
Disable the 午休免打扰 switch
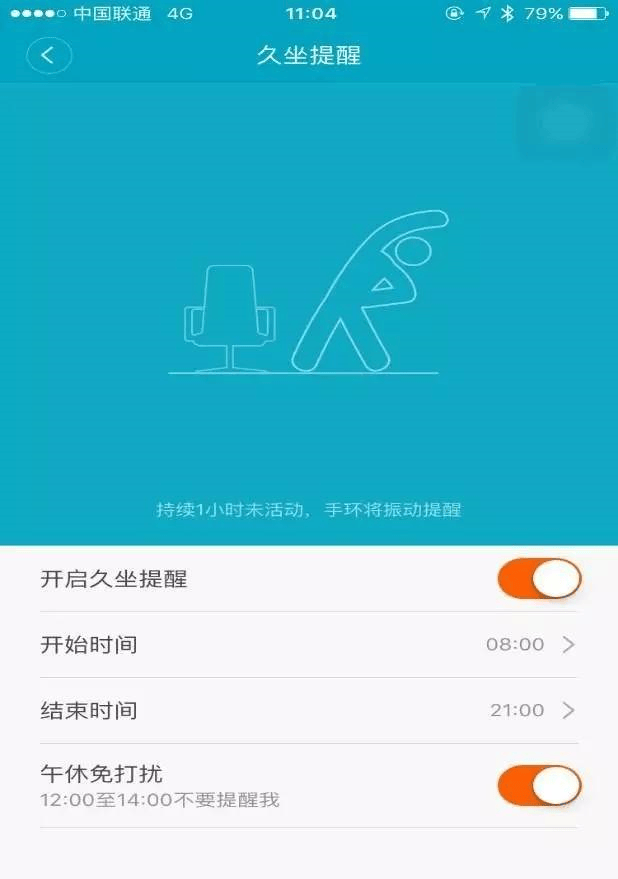point(539,785)
